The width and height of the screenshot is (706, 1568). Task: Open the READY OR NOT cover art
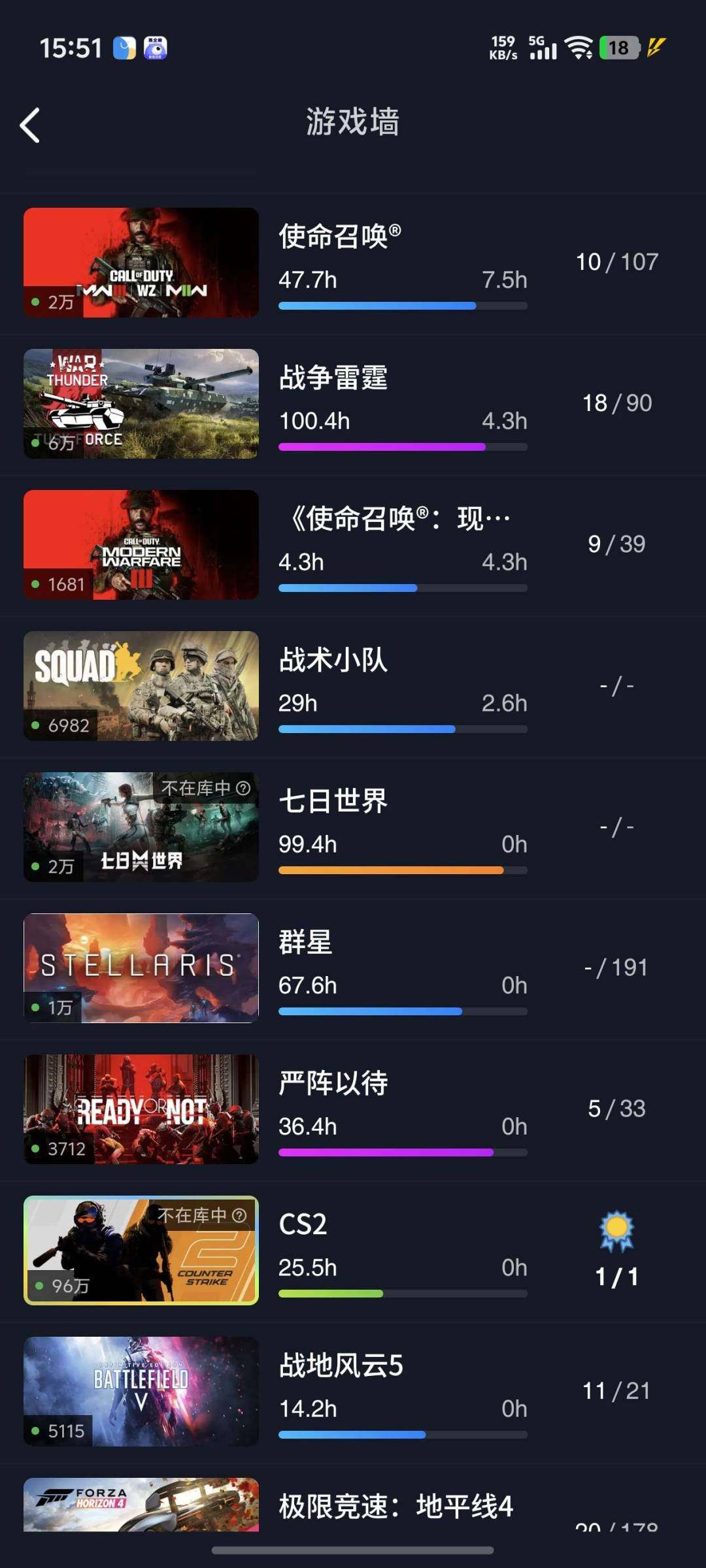pos(141,1109)
